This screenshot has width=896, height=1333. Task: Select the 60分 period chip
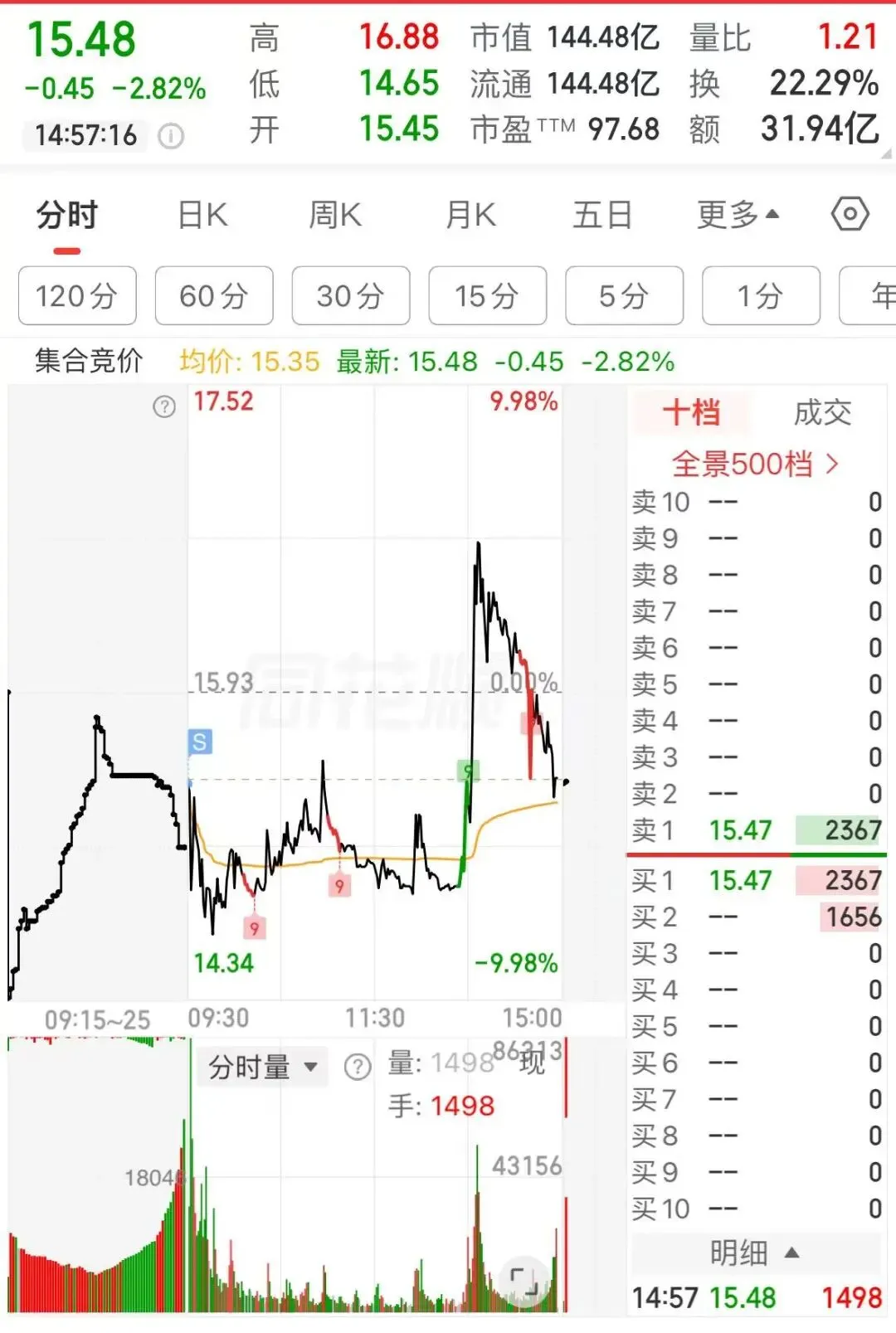click(214, 295)
